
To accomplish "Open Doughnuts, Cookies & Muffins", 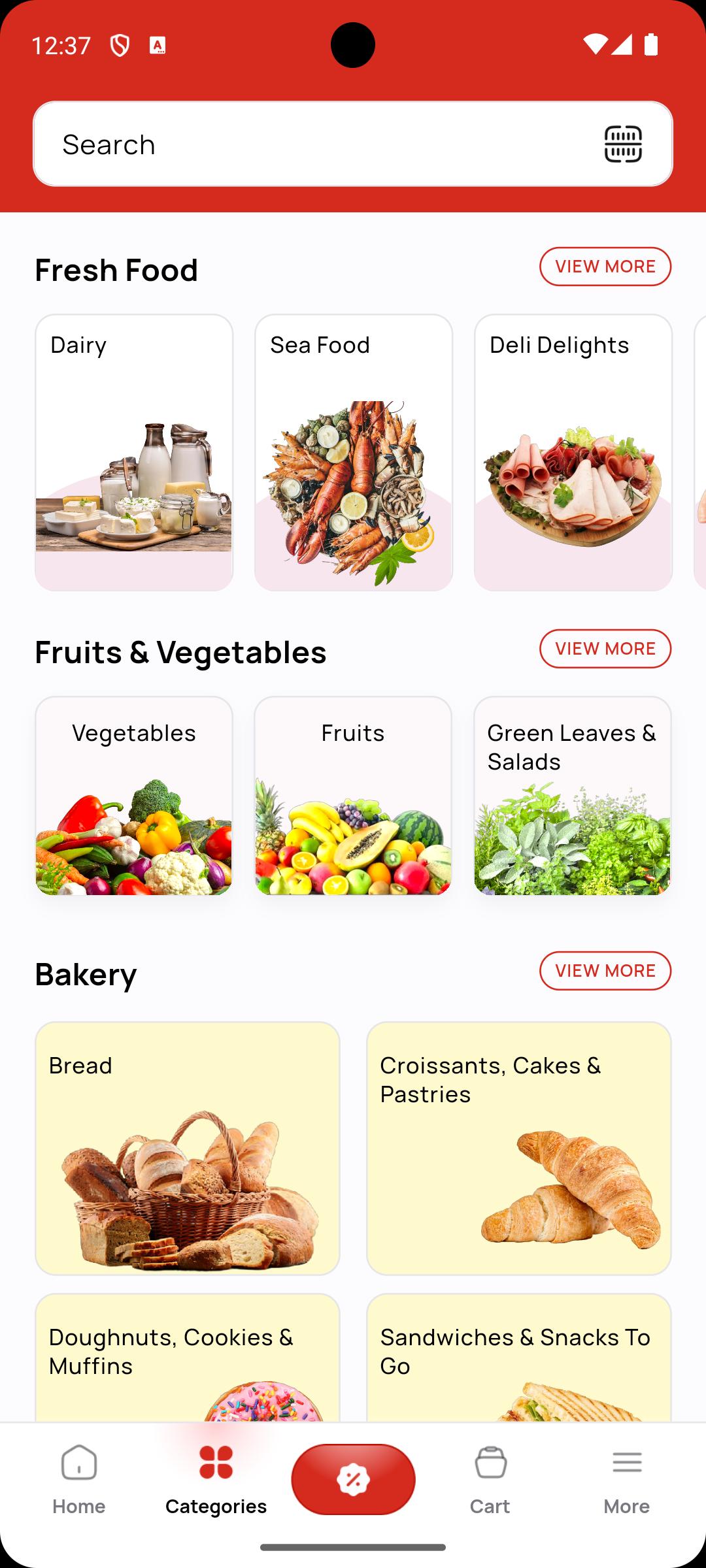I will click(x=188, y=1358).
